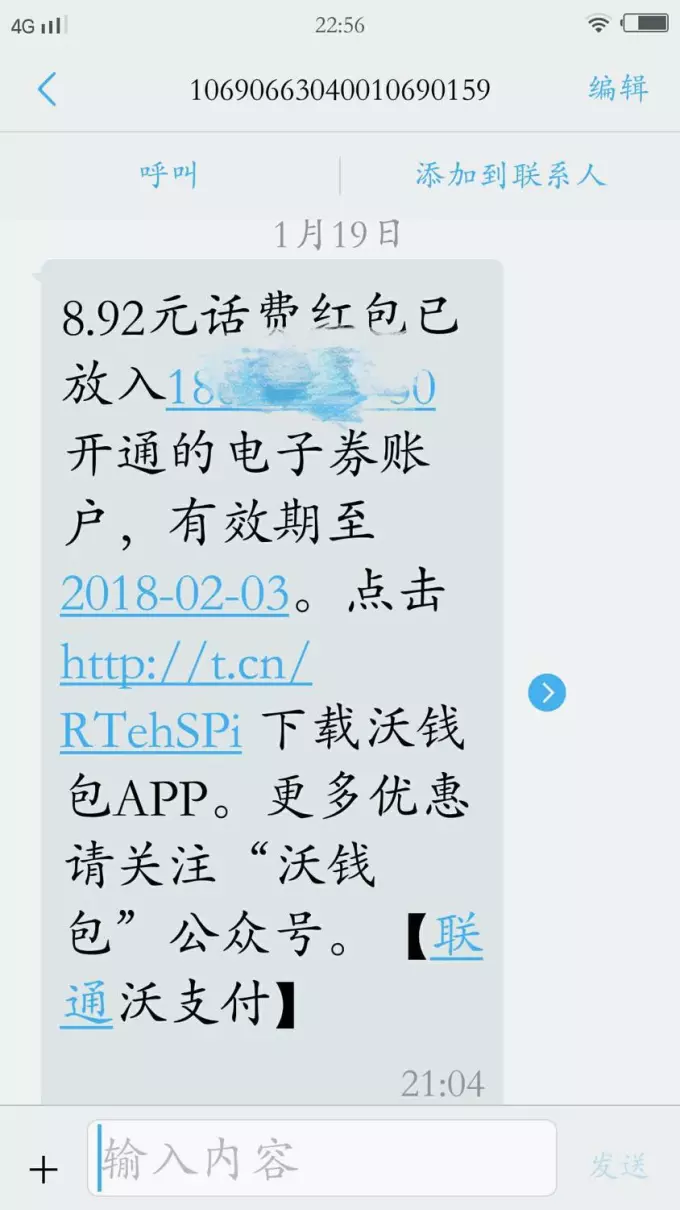Tap the 2018-02-03 date link

[x=175, y=595]
